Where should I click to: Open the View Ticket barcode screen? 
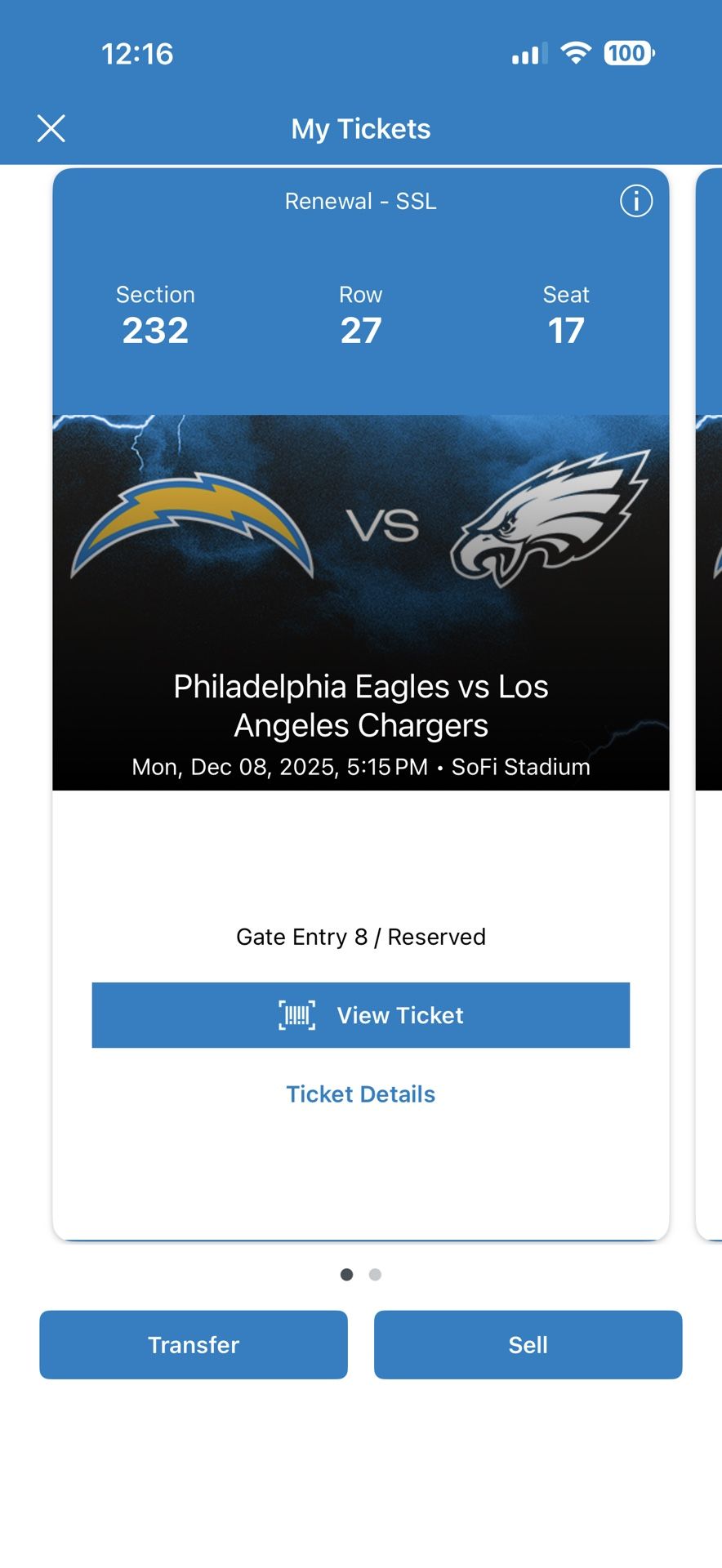click(361, 1015)
